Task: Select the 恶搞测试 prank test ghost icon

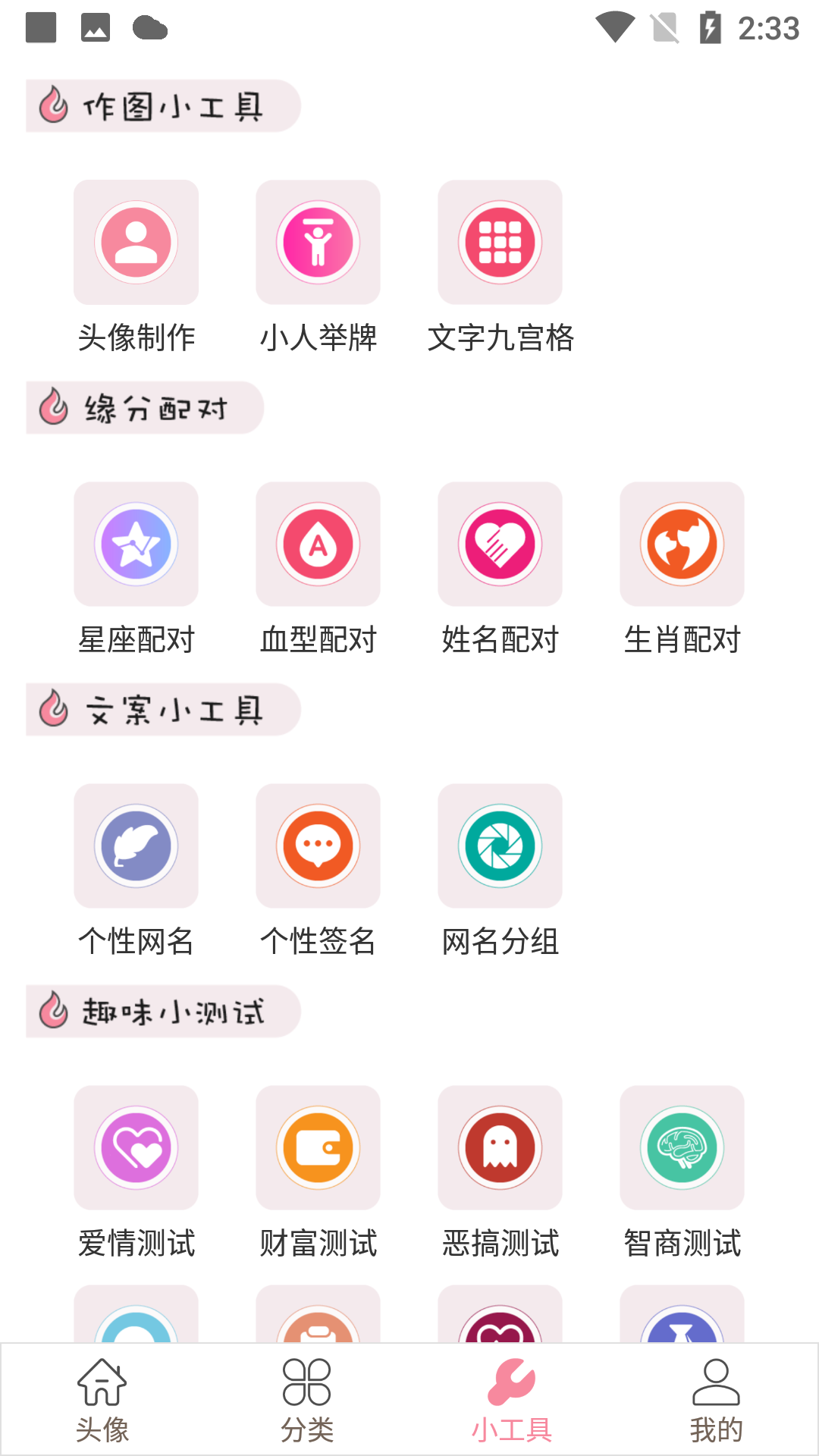Action: (x=500, y=1147)
